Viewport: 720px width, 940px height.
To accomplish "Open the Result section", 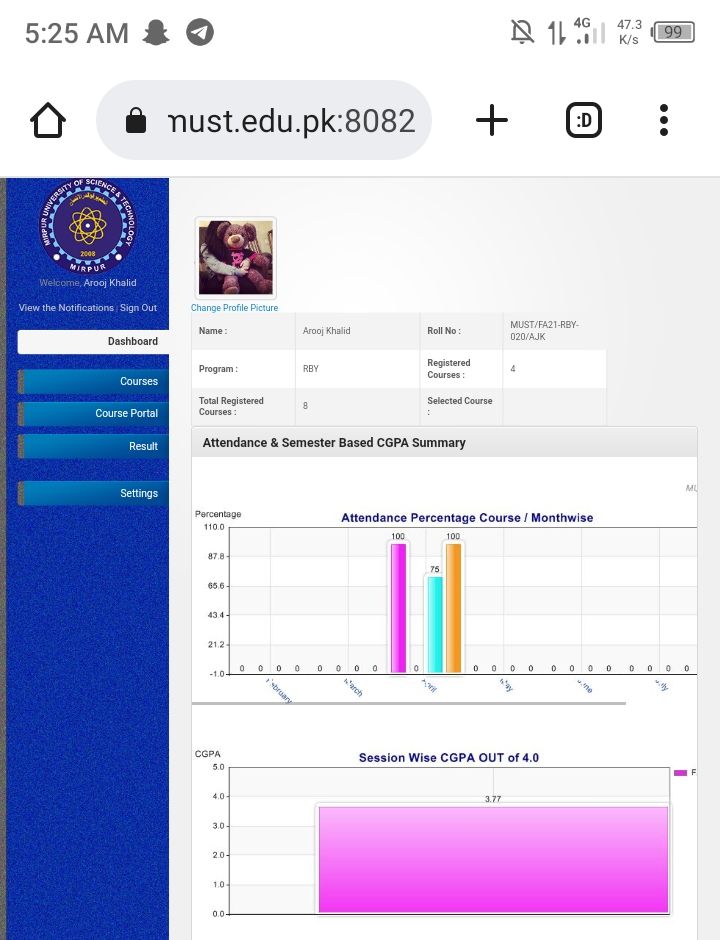I will (x=94, y=446).
